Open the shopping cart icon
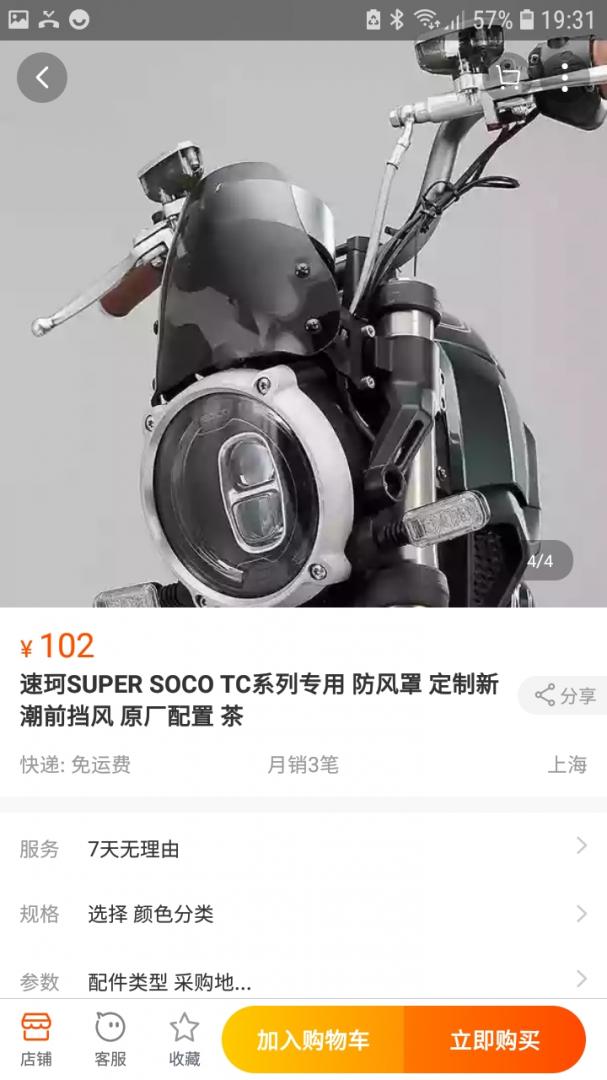 509,78
